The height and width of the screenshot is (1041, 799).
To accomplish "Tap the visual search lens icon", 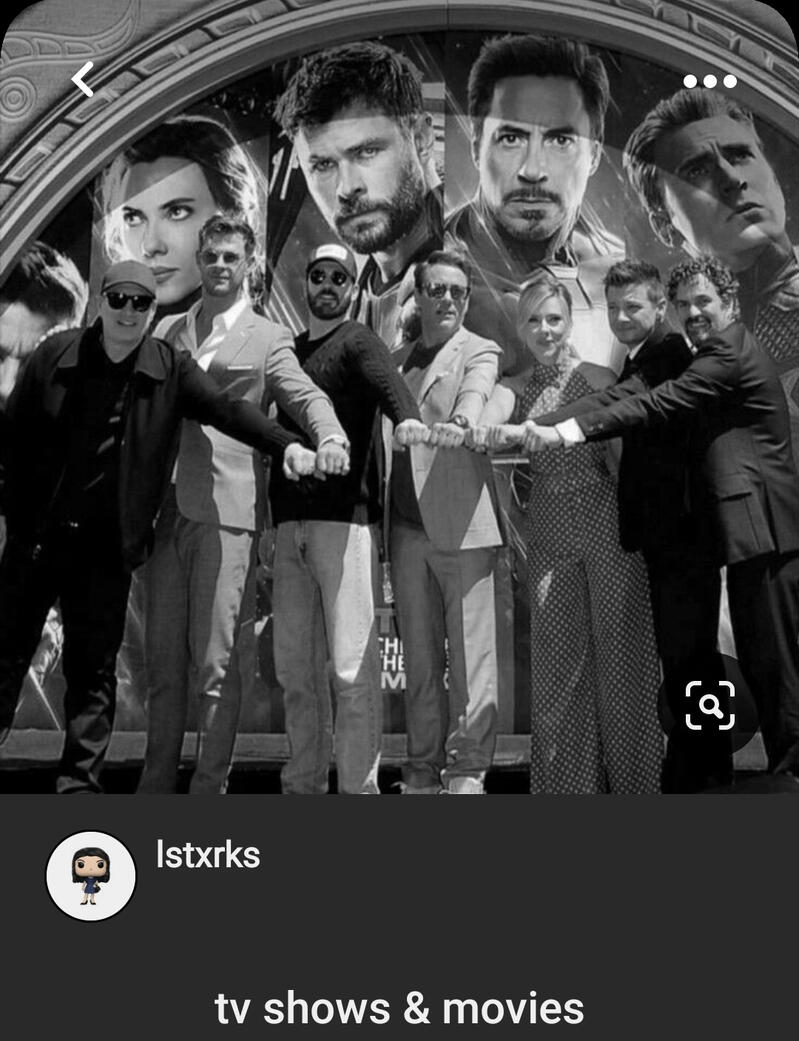I will [709, 706].
